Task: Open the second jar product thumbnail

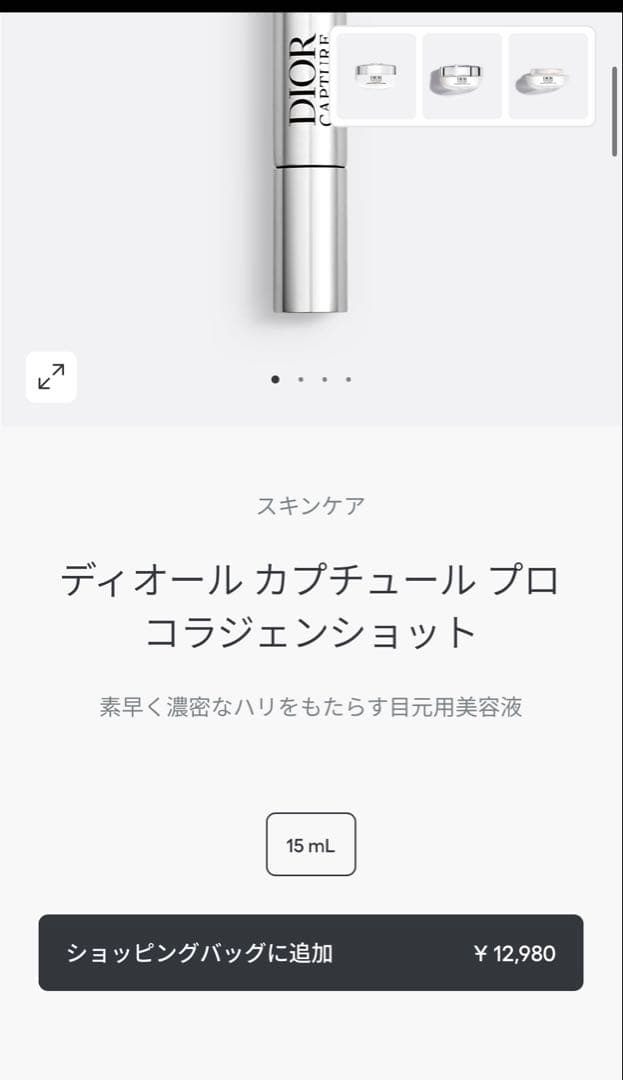Action: (x=462, y=77)
